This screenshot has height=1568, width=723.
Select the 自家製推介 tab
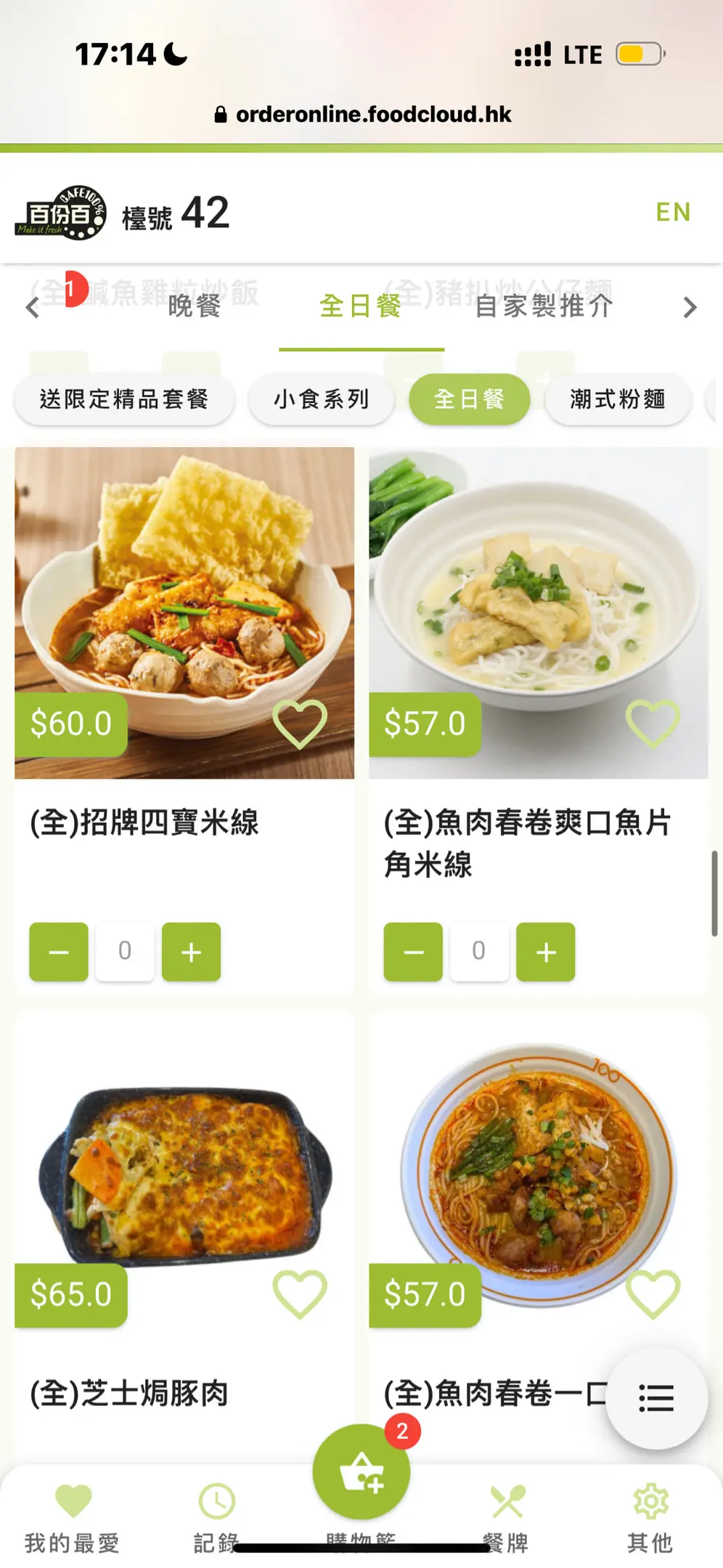(x=544, y=306)
